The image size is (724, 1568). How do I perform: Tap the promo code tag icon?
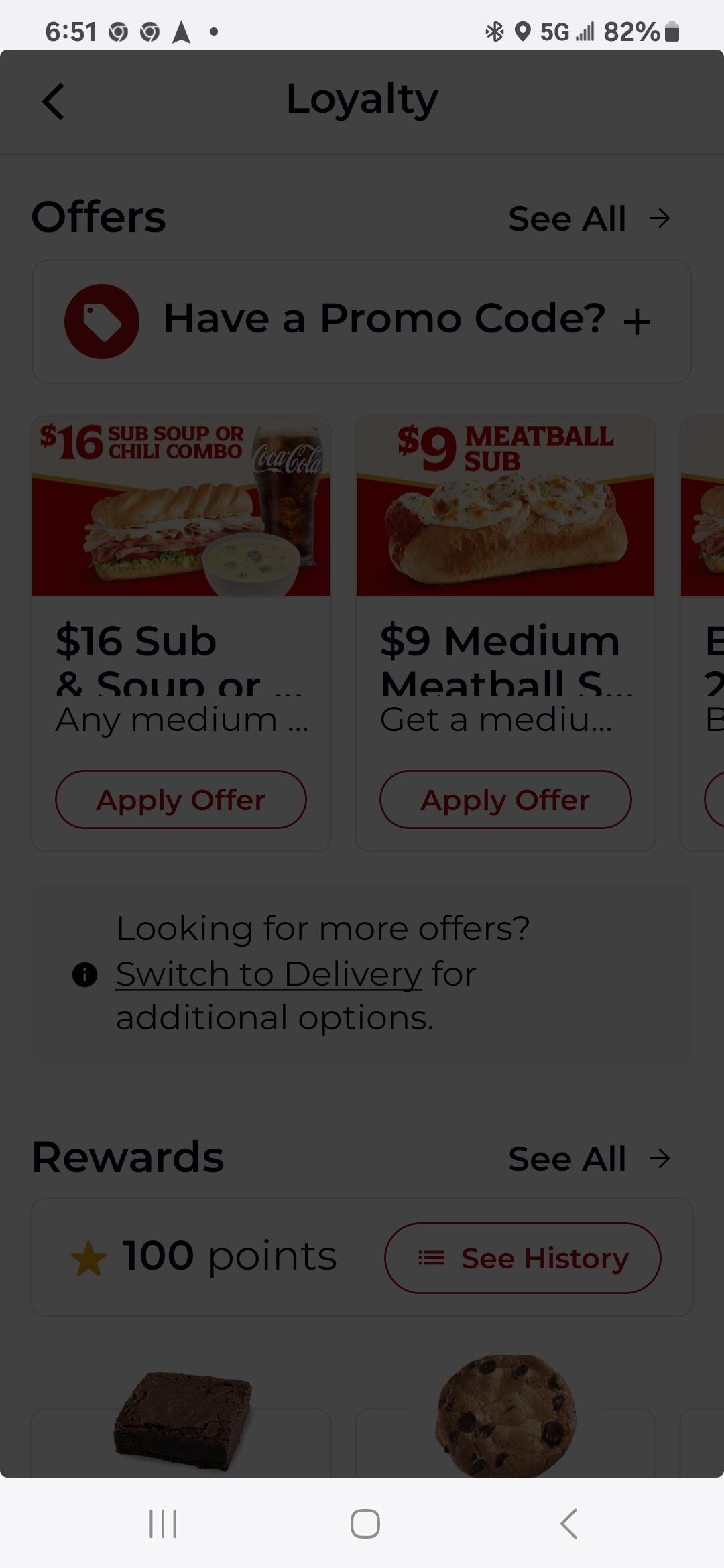point(102,320)
